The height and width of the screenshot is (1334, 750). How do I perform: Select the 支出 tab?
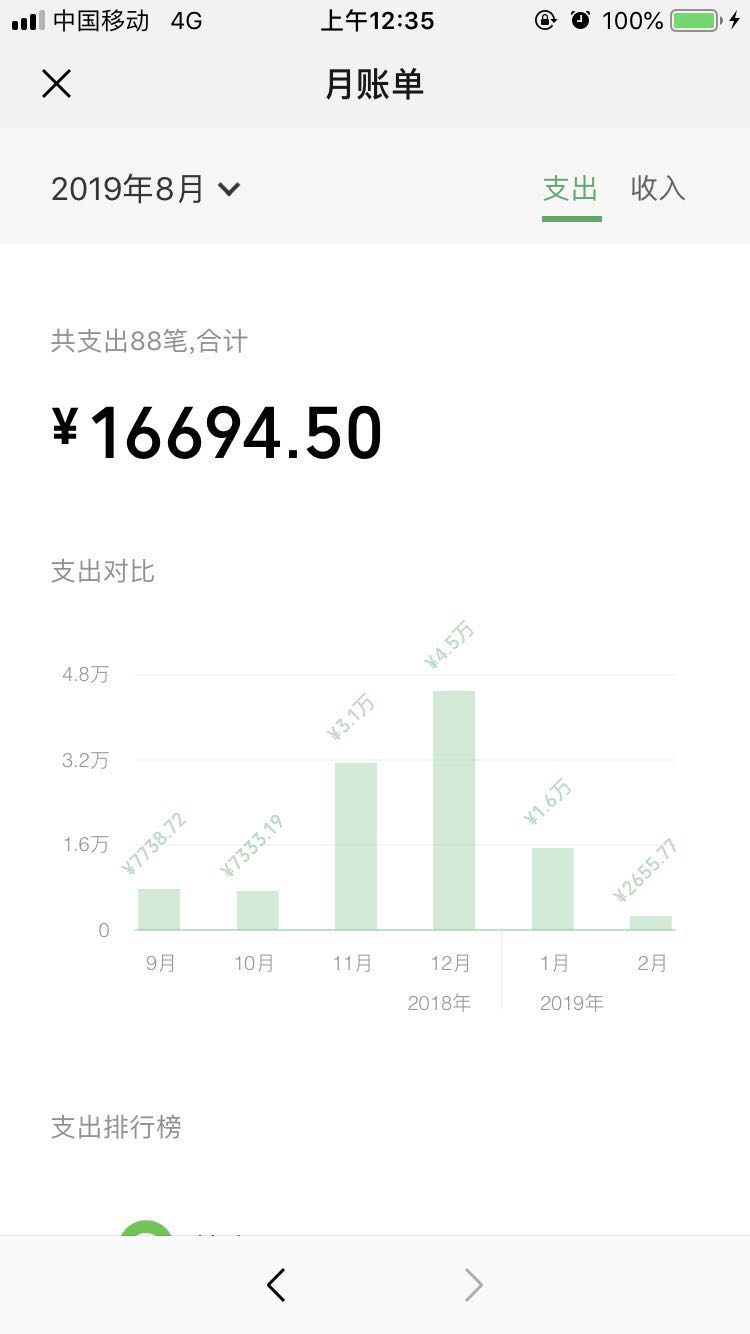(x=571, y=188)
